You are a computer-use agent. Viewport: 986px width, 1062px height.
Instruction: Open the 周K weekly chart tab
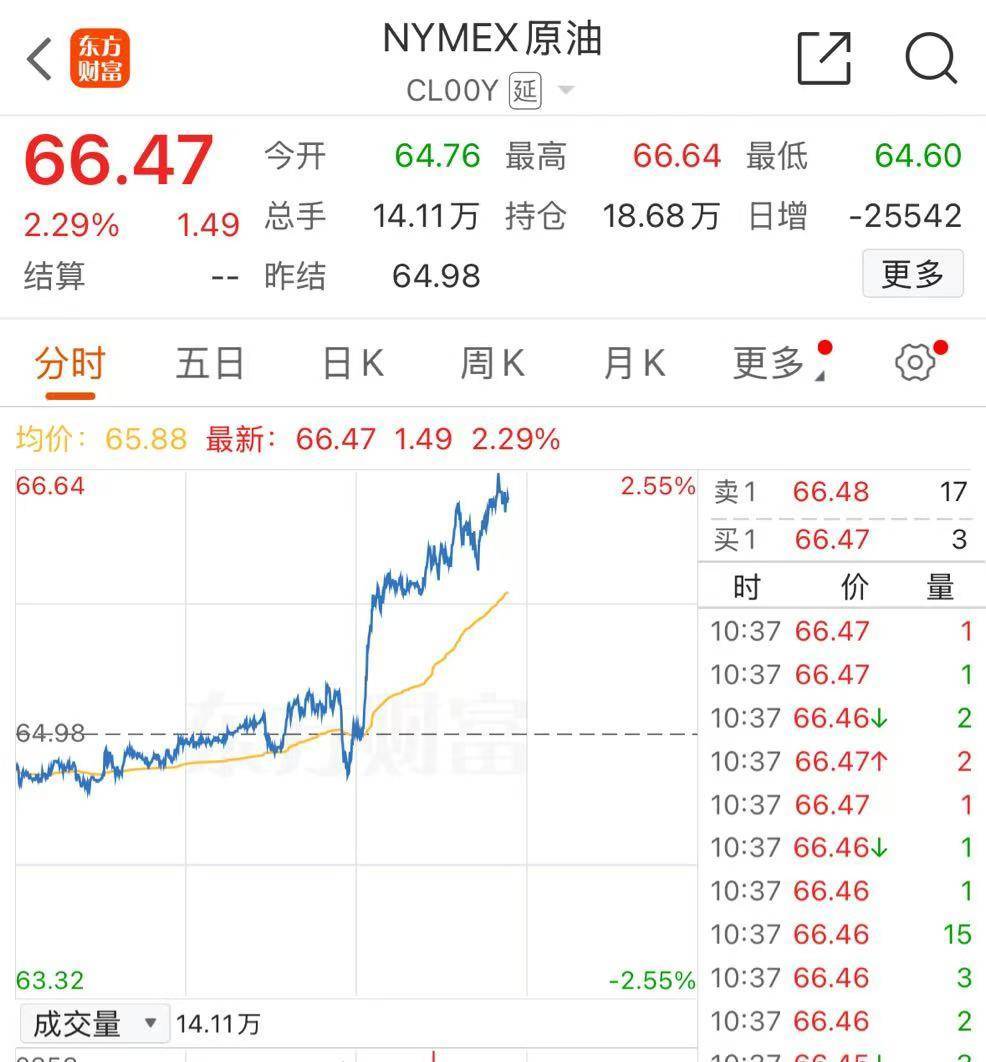point(491,363)
